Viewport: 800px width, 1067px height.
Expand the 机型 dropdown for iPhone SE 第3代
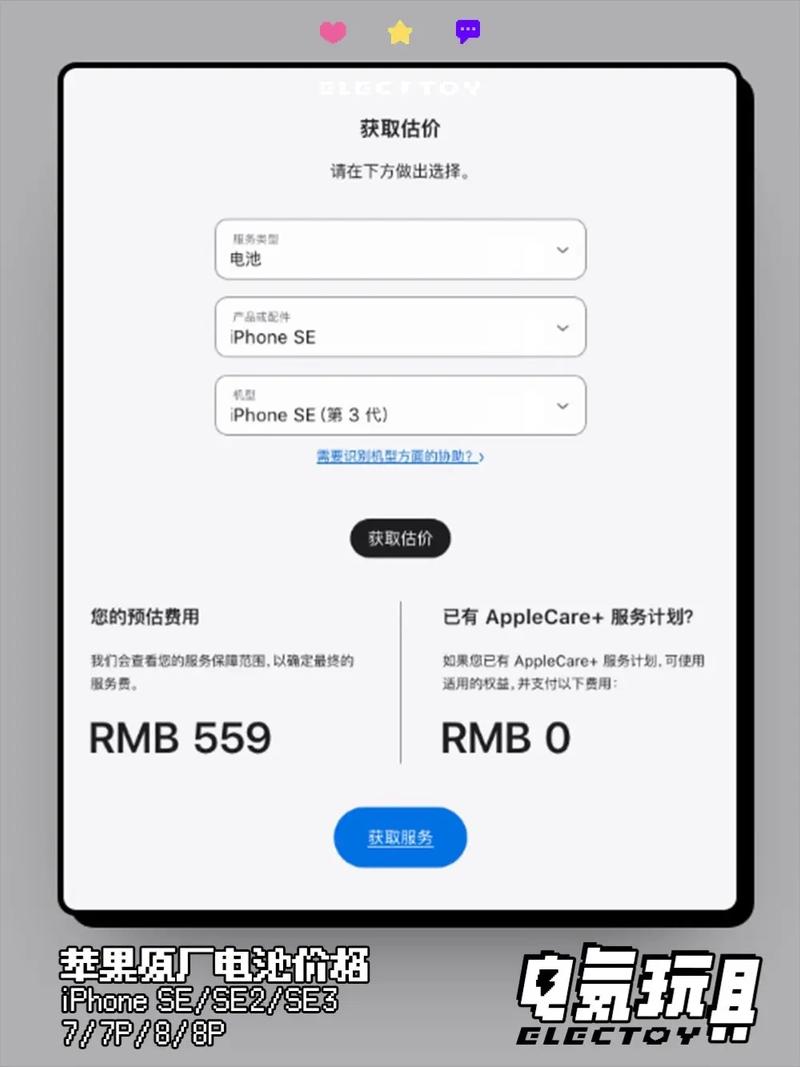point(400,406)
